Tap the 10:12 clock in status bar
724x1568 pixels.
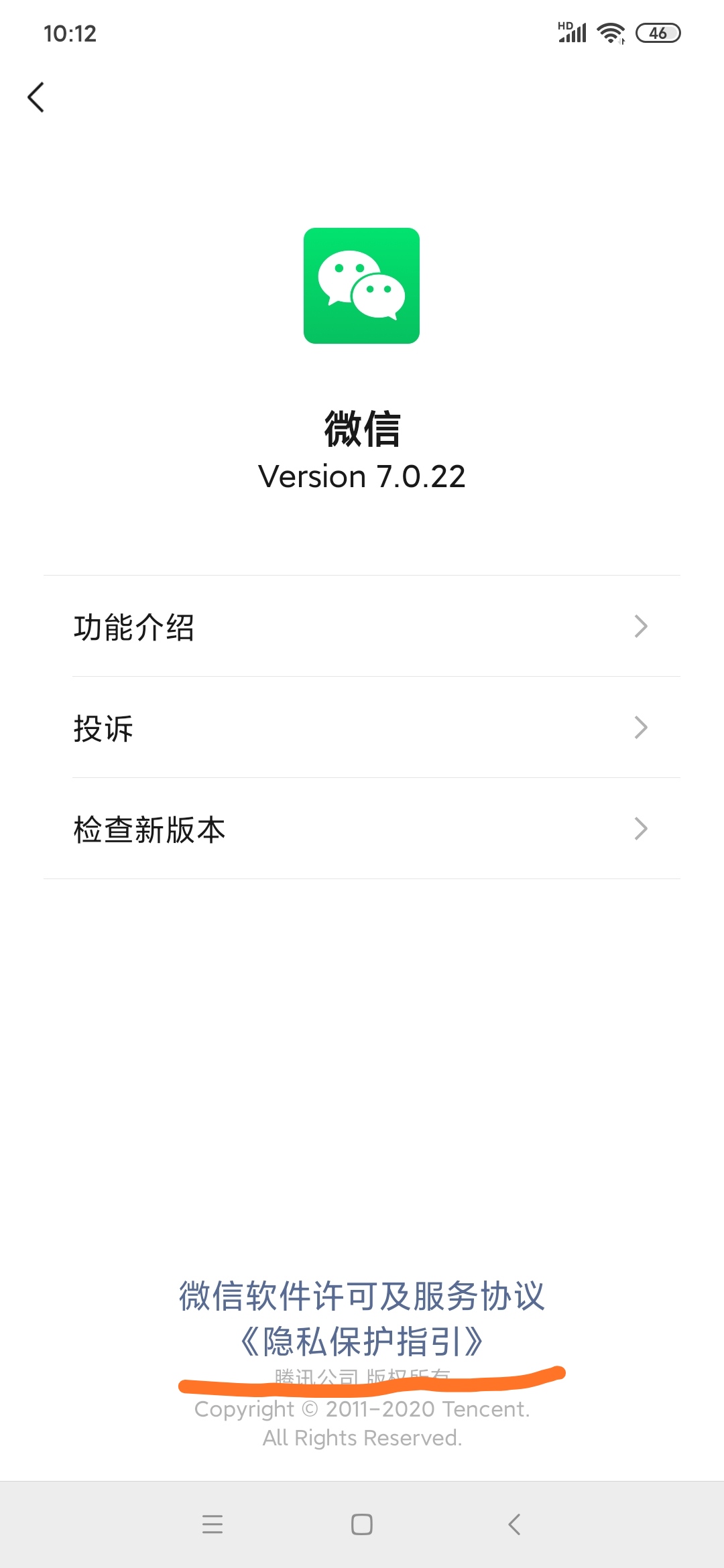[x=69, y=32]
